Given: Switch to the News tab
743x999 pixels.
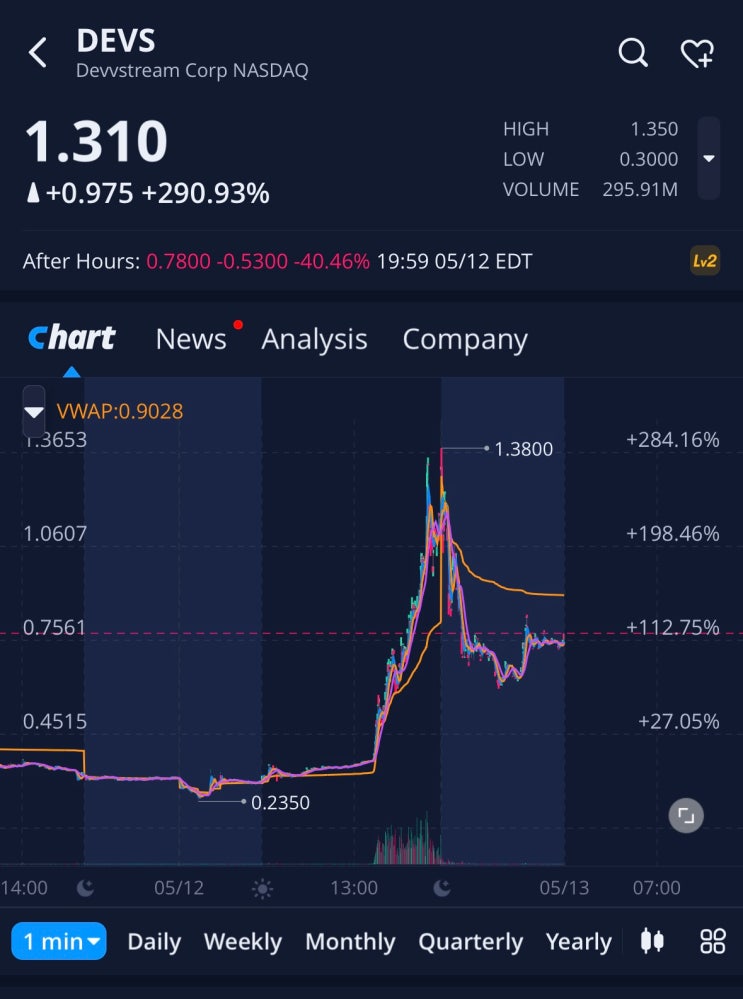Looking at the screenshot, I should [x=191, y=339].
